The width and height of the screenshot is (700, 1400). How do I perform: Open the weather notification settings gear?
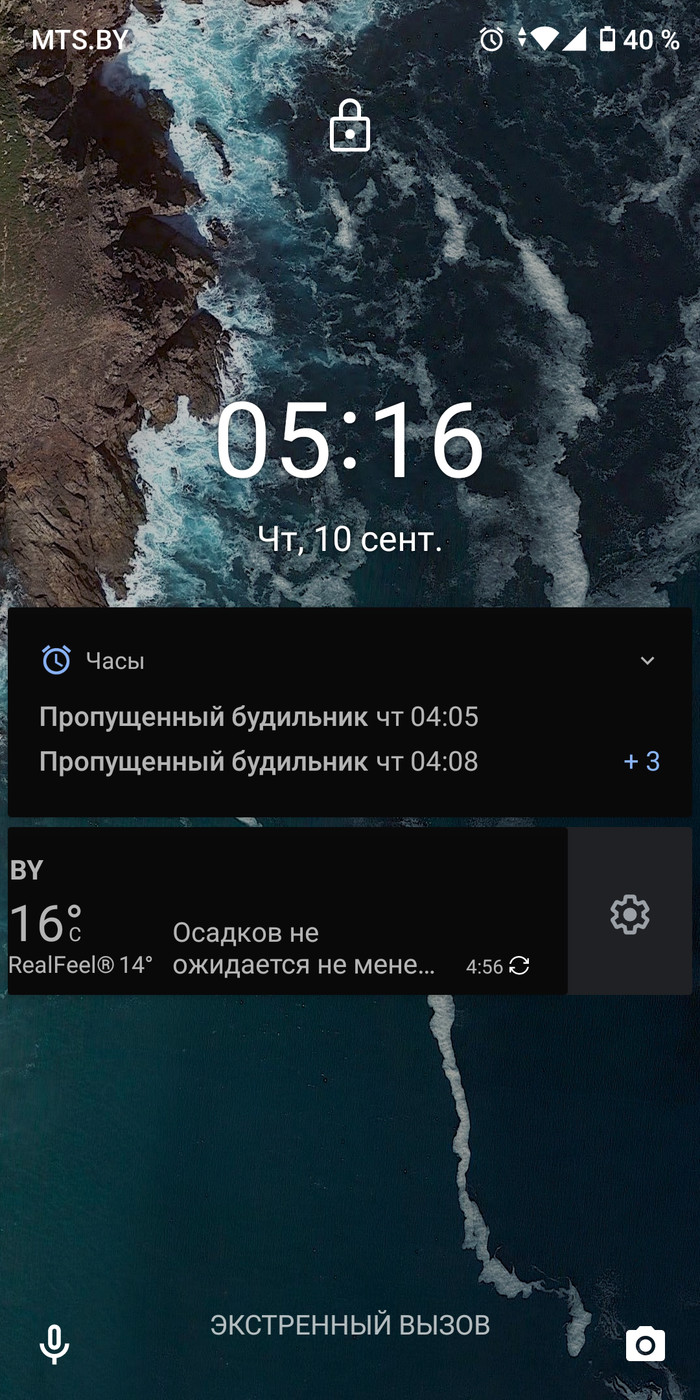coord(629,914)
